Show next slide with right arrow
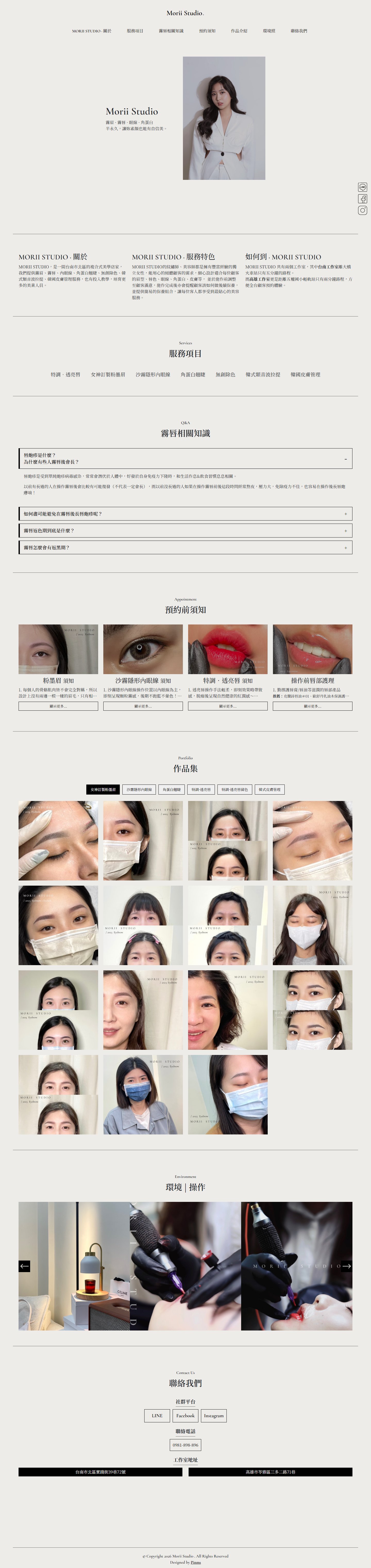The height and width of the screenshot is (1568, 371). (x=346, y=1266)
